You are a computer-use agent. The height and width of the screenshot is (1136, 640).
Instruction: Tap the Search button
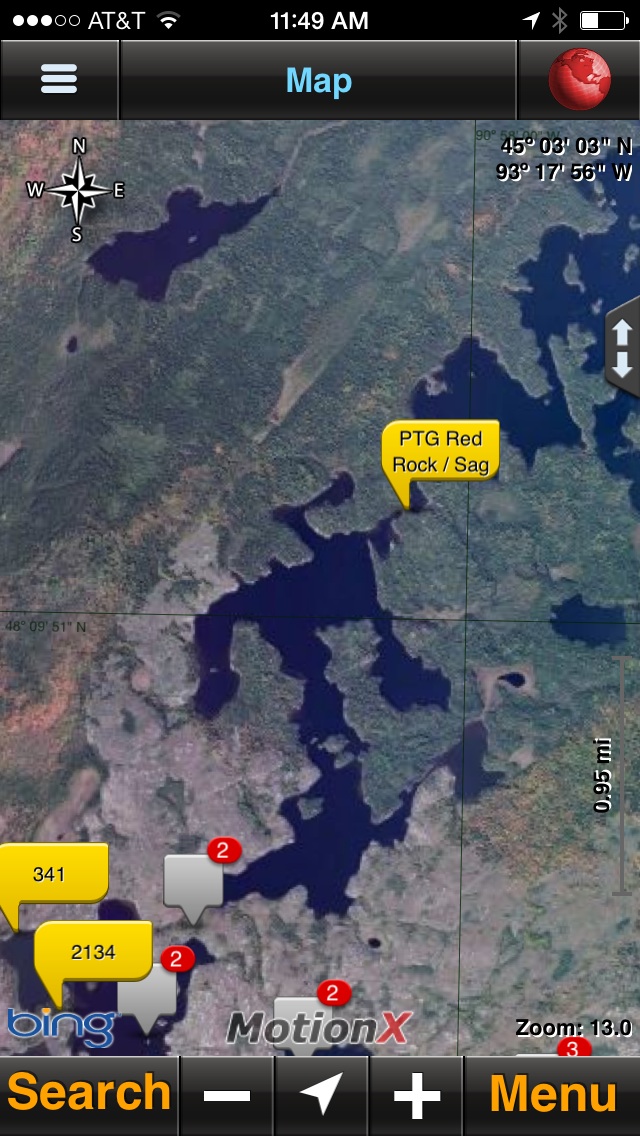[89, 1095]
